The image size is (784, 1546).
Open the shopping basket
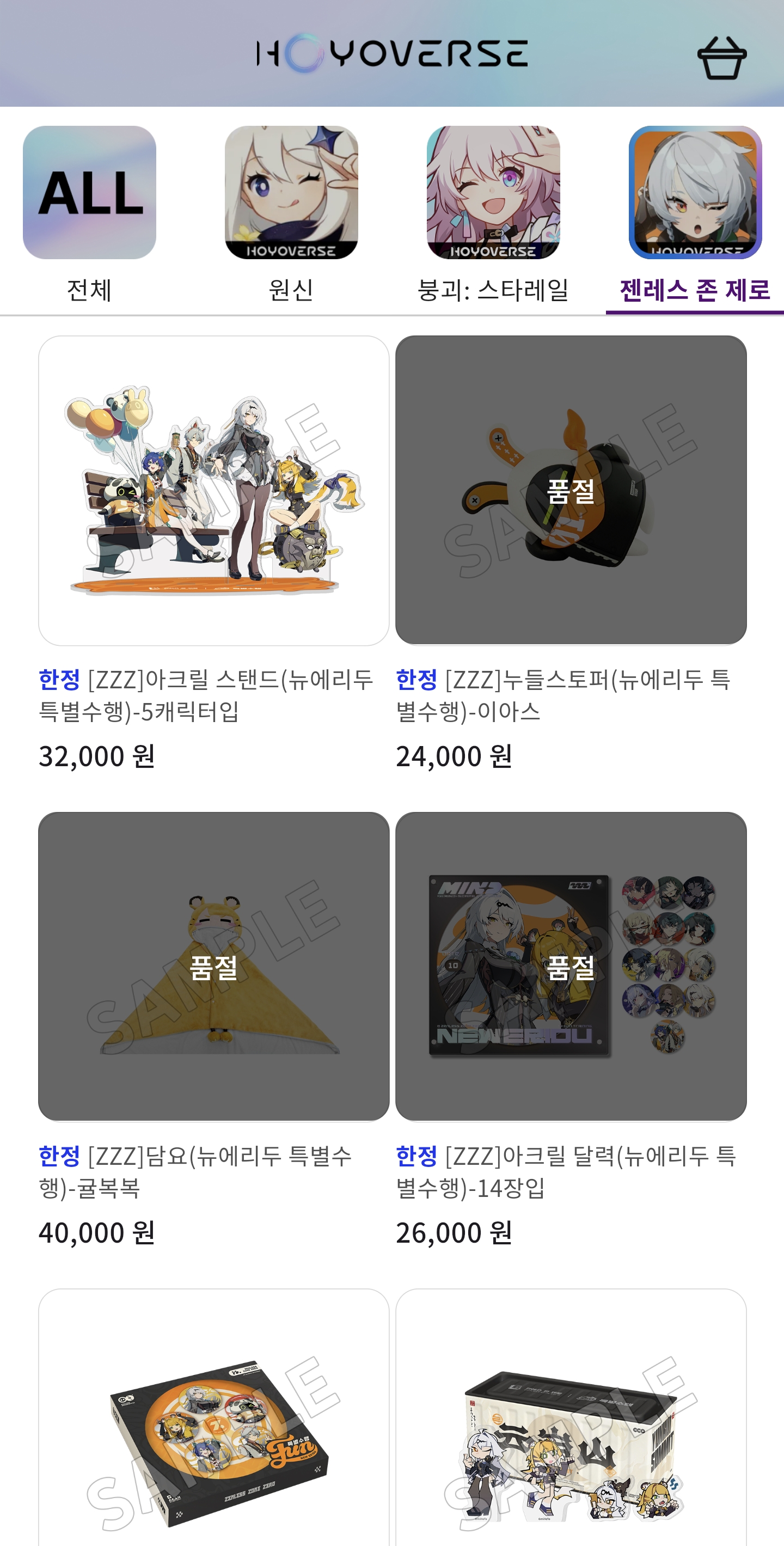click(721, 58)
